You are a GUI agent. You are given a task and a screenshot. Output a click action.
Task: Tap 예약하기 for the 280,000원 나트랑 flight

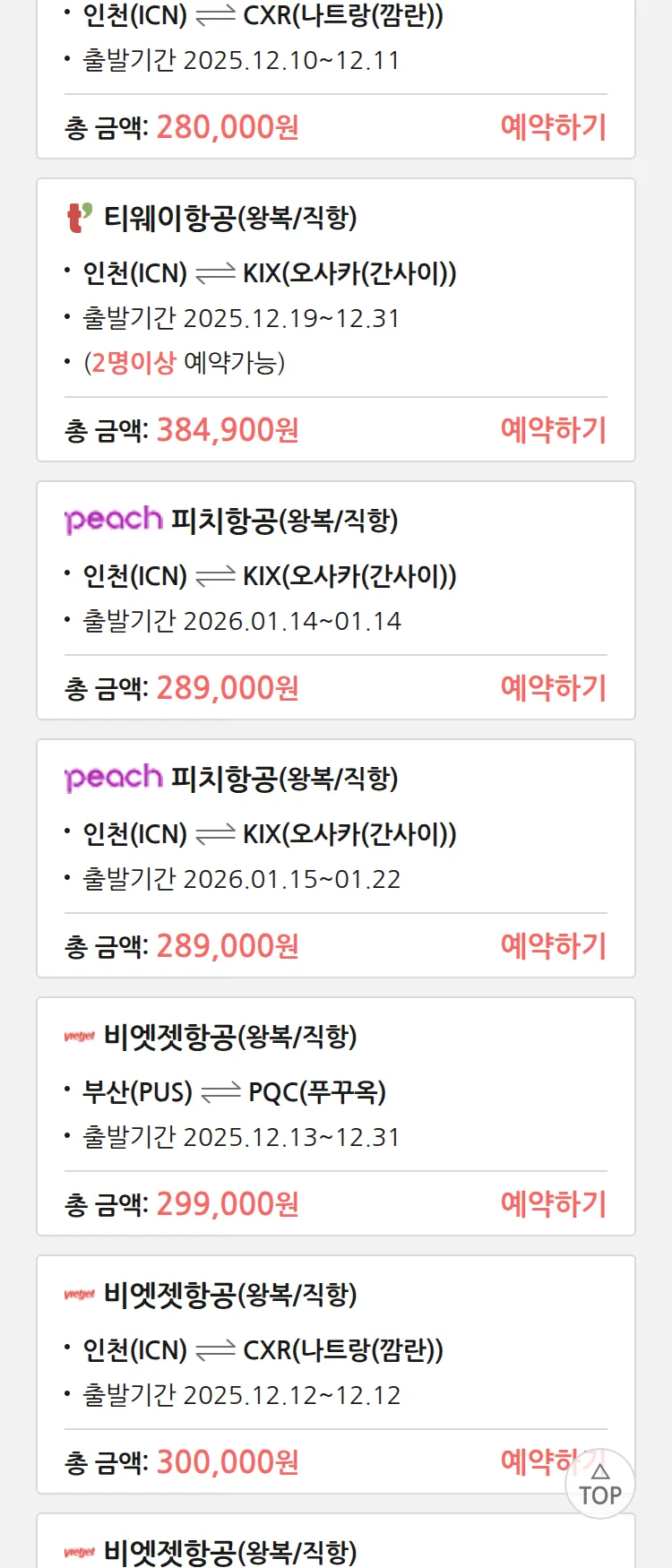[x=553, y=127]
